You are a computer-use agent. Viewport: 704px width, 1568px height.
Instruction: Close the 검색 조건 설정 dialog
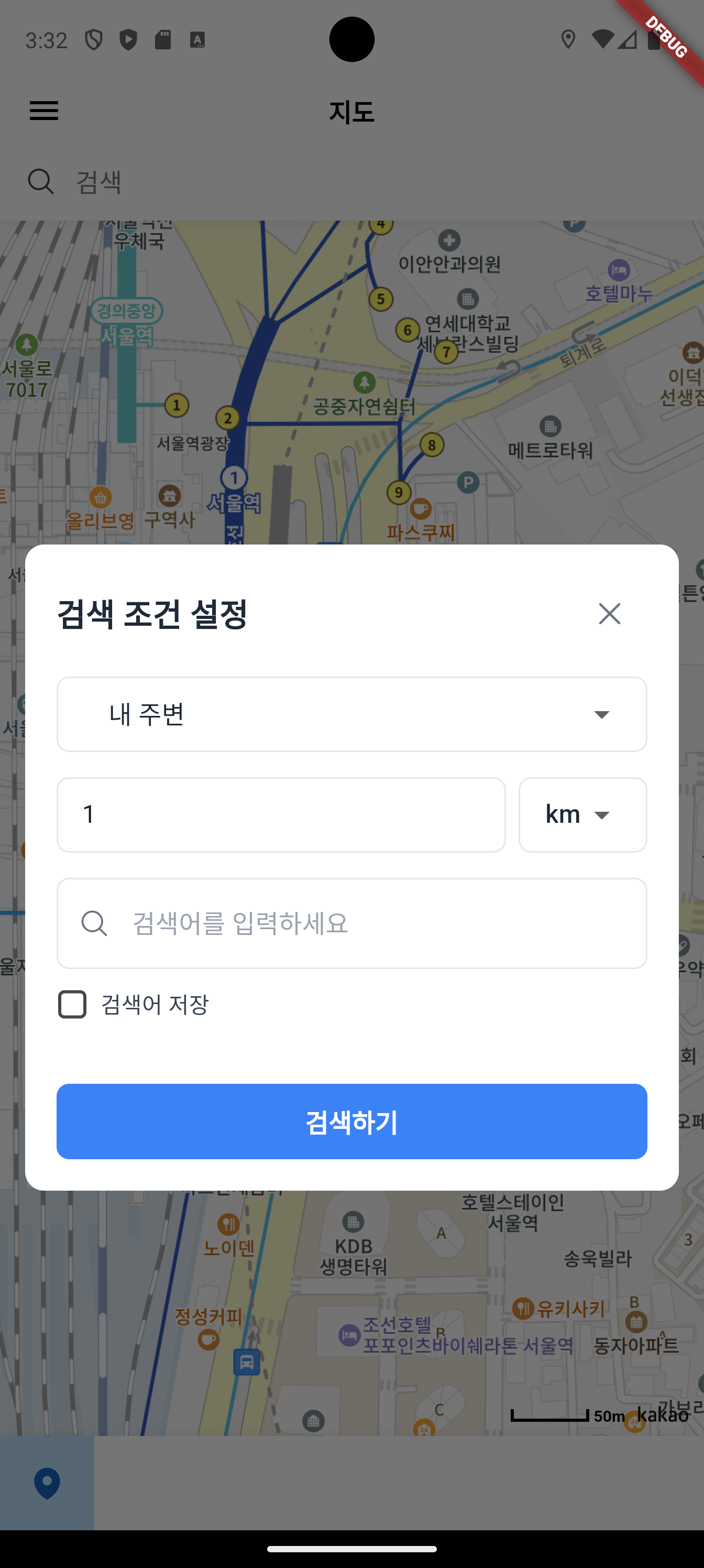(x=609, y=614)
